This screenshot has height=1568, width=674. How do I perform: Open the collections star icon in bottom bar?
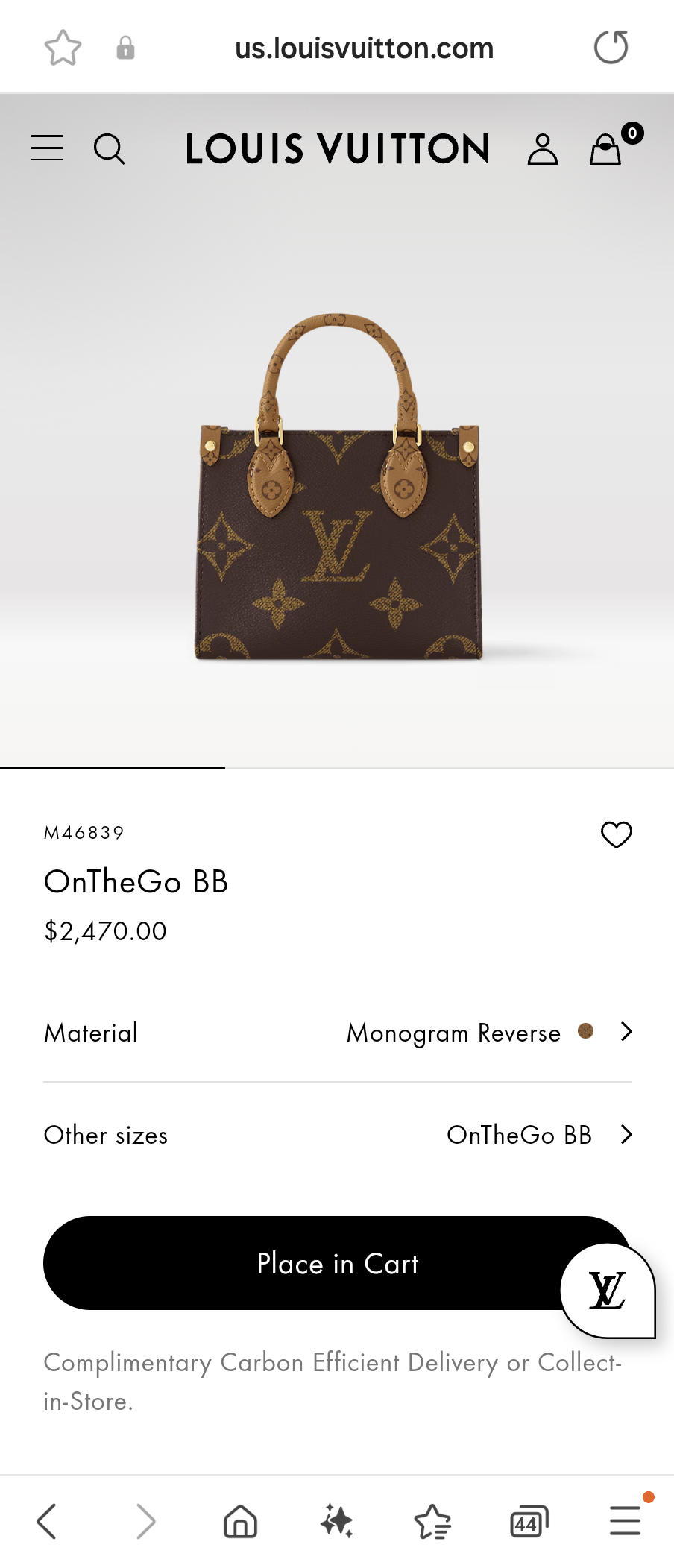pyautogui.click(x=433, y=1521)
